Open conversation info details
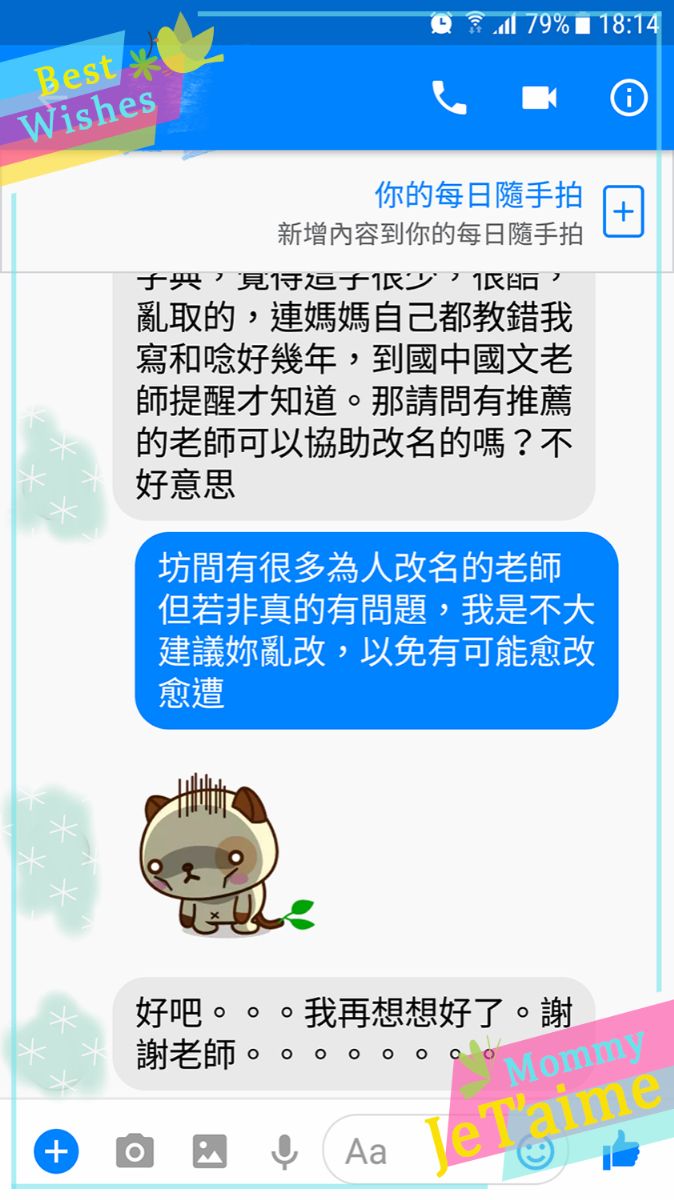Image resolution: width=674 pixels, height=1200 pixels. pos(629,98)
